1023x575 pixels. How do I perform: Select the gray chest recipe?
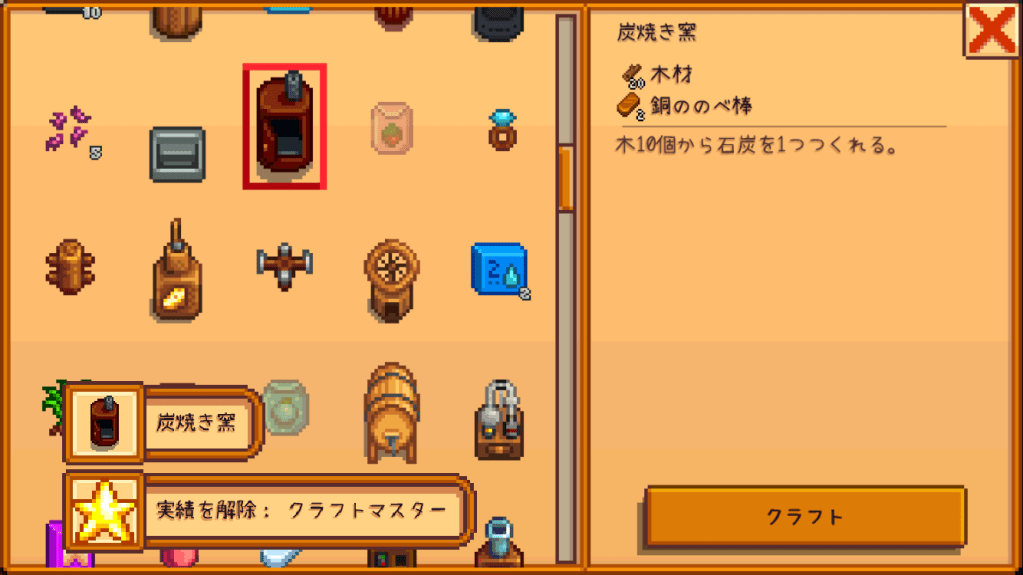click(x=178, y=154)
